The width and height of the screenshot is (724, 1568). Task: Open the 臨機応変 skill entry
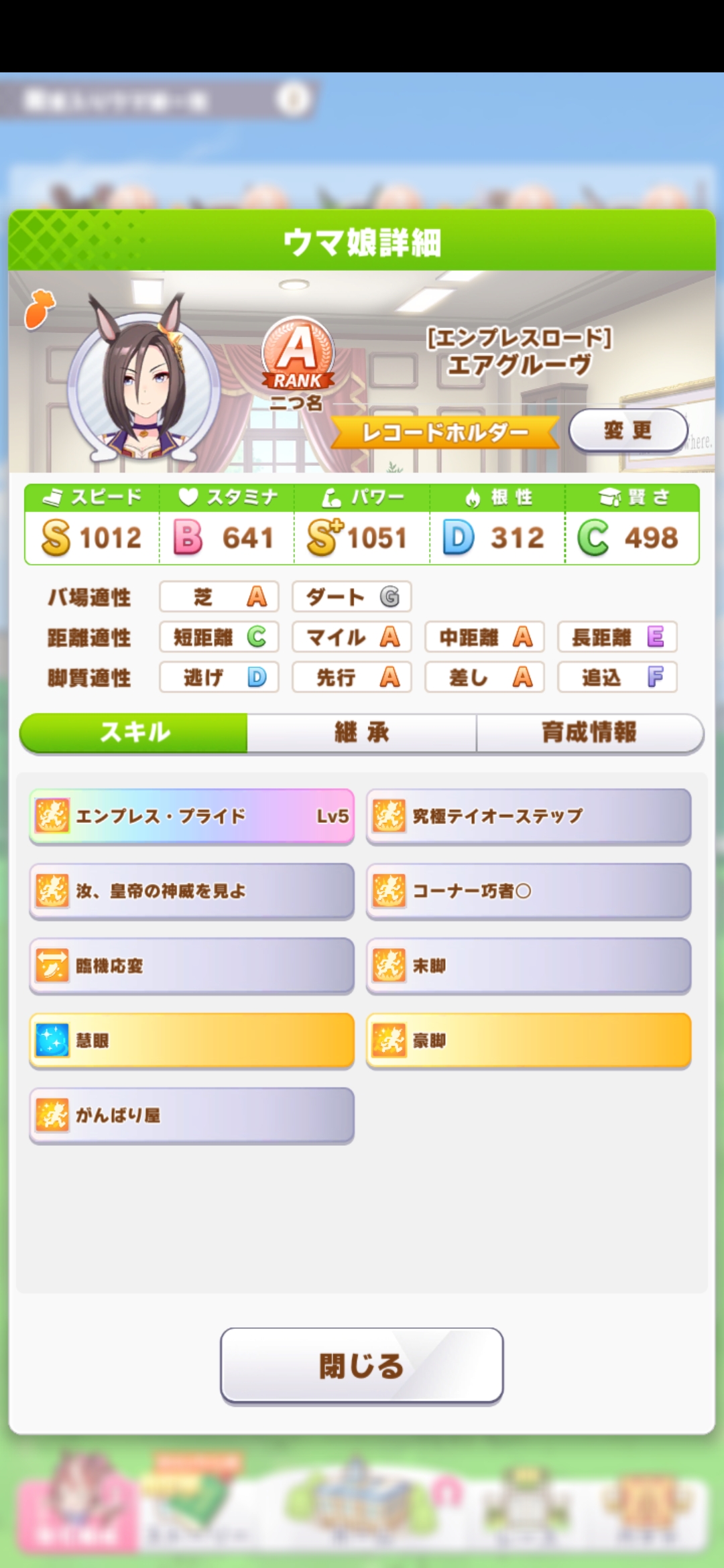(192, 966)
